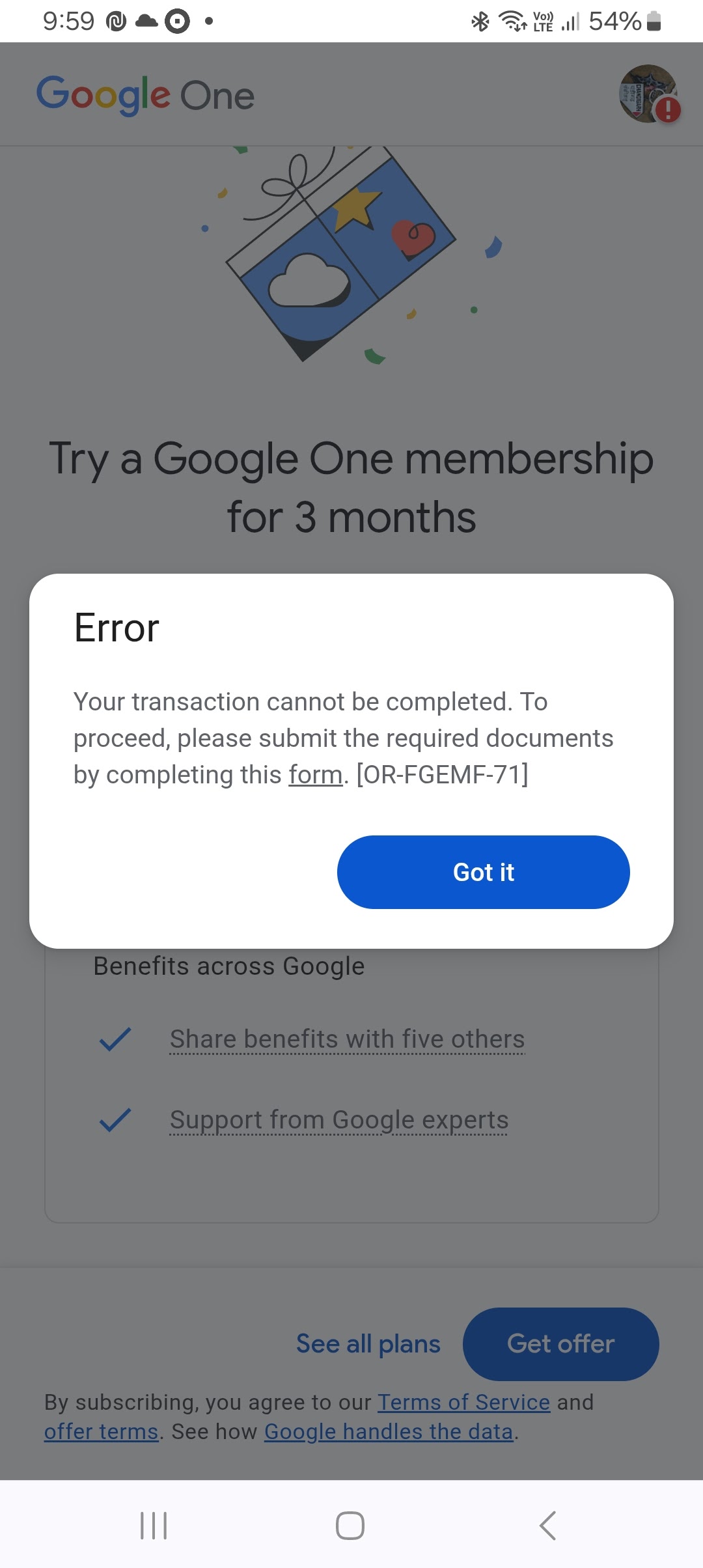The width and height of the screenshot is (703, 1568).
Task: Open the form link in error message
Action: pos(316,775)
